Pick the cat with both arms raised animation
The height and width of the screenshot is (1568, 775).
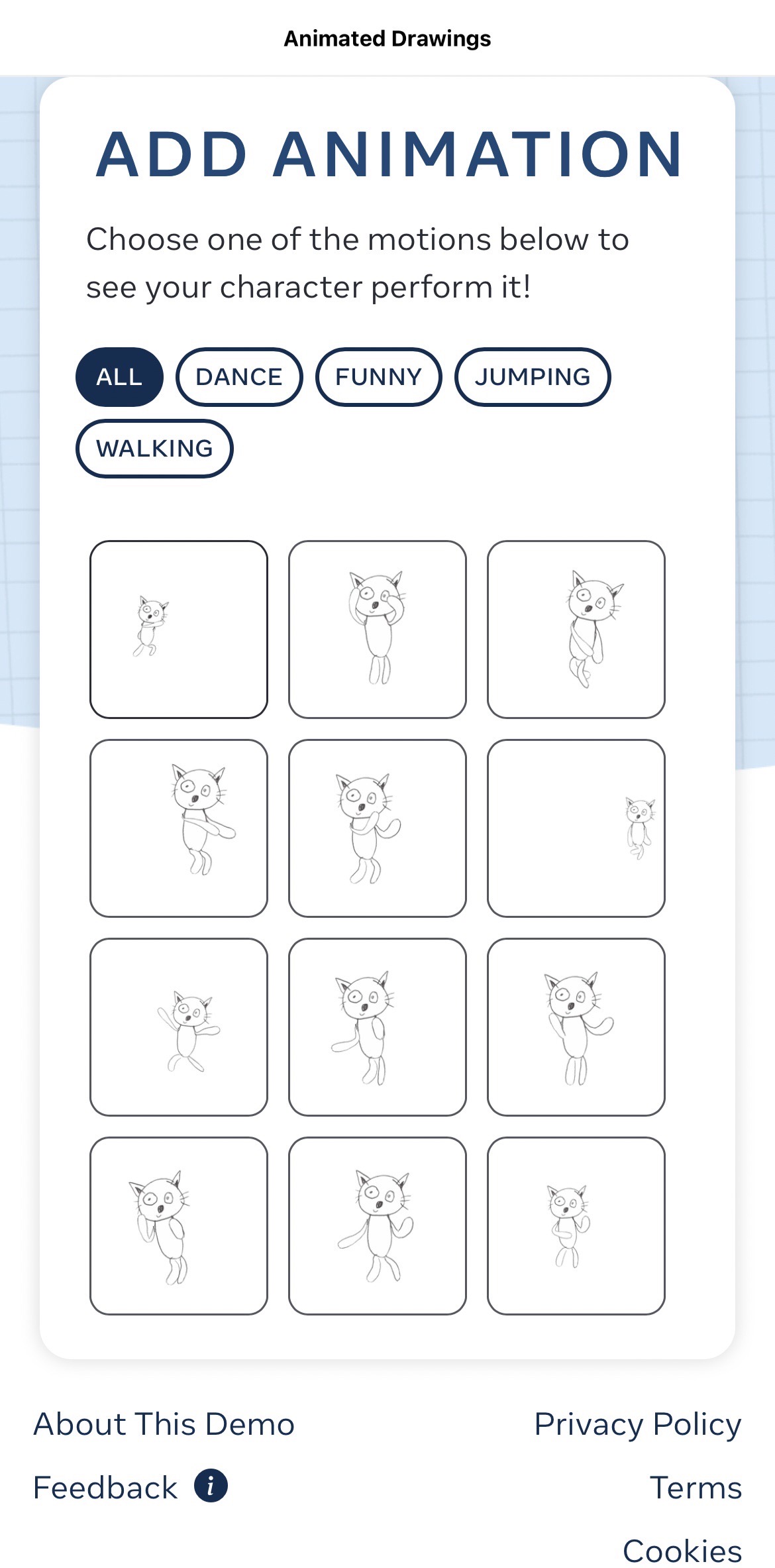(x=179, y=1027)
